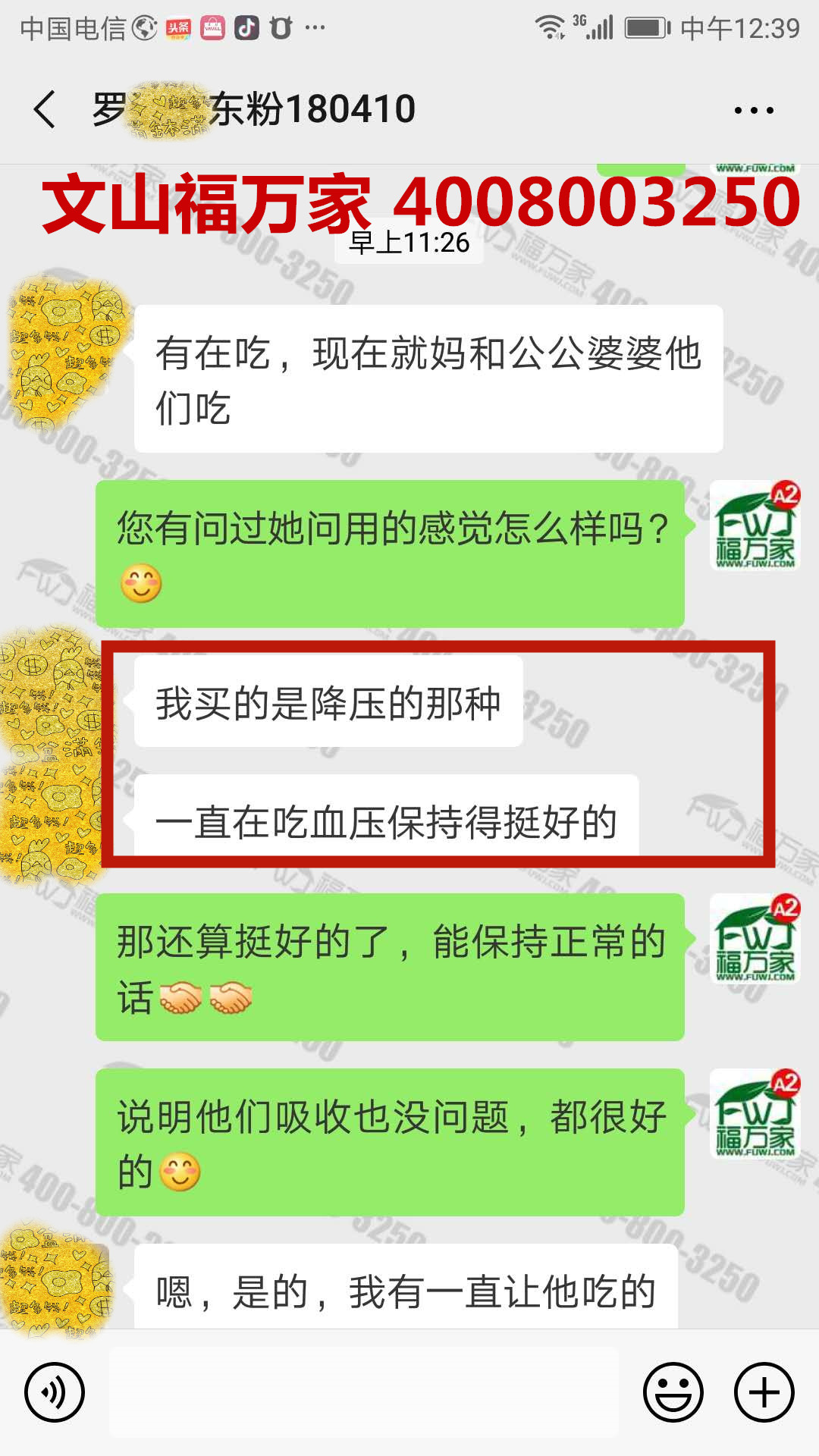Screen dimensions: 819x1456
Task: Go back from the chat
Action: pos(45,110)
